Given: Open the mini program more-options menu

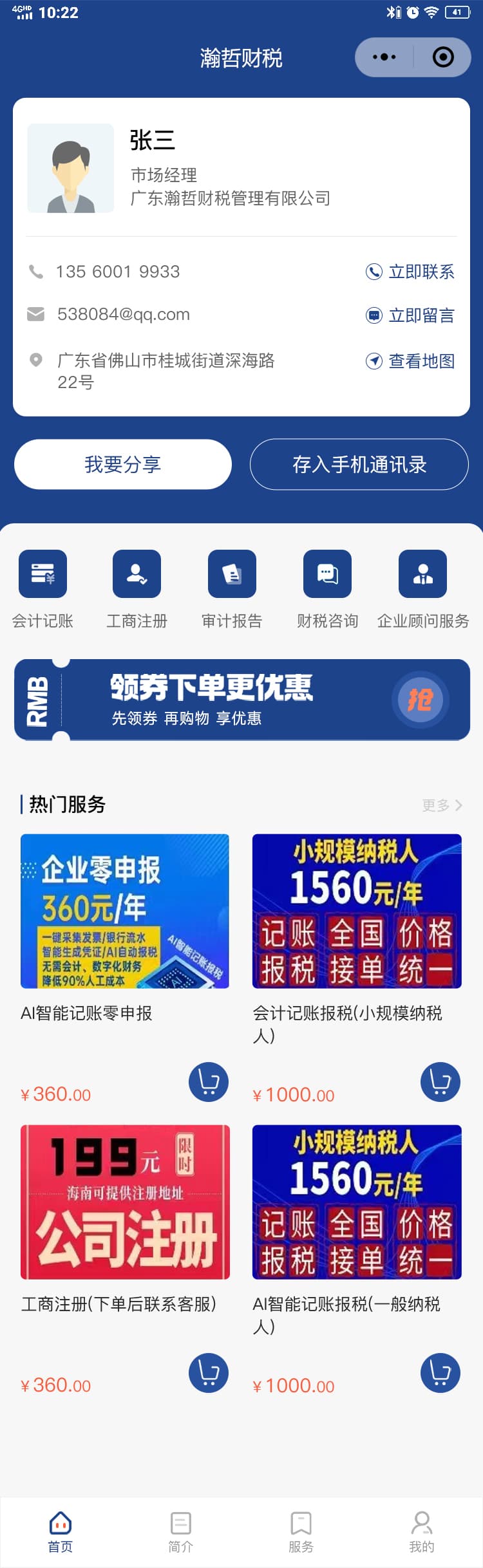Looking at the screenshot, I should (x=384, y=57).
